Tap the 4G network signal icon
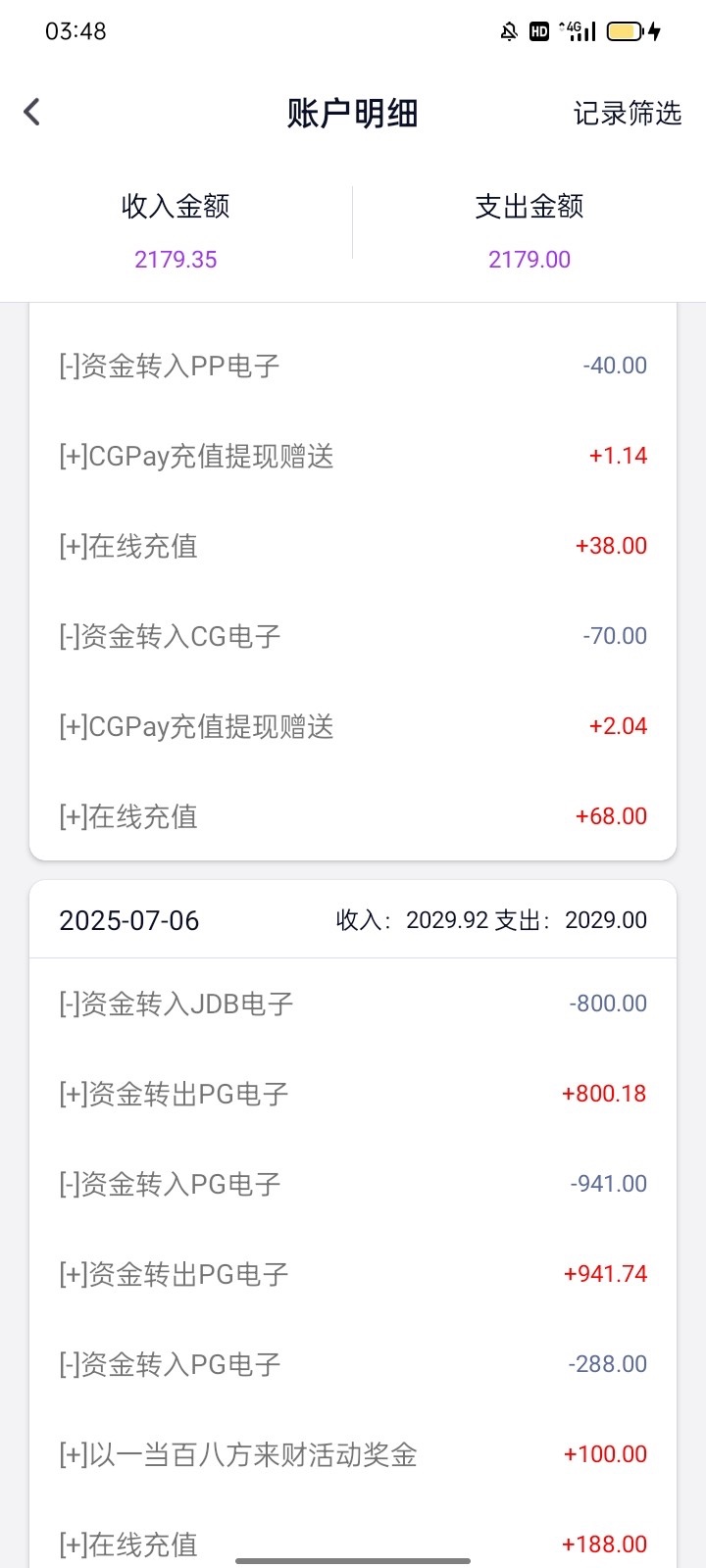Viewport: 706px width, 1568px height. tap(577, 30)
